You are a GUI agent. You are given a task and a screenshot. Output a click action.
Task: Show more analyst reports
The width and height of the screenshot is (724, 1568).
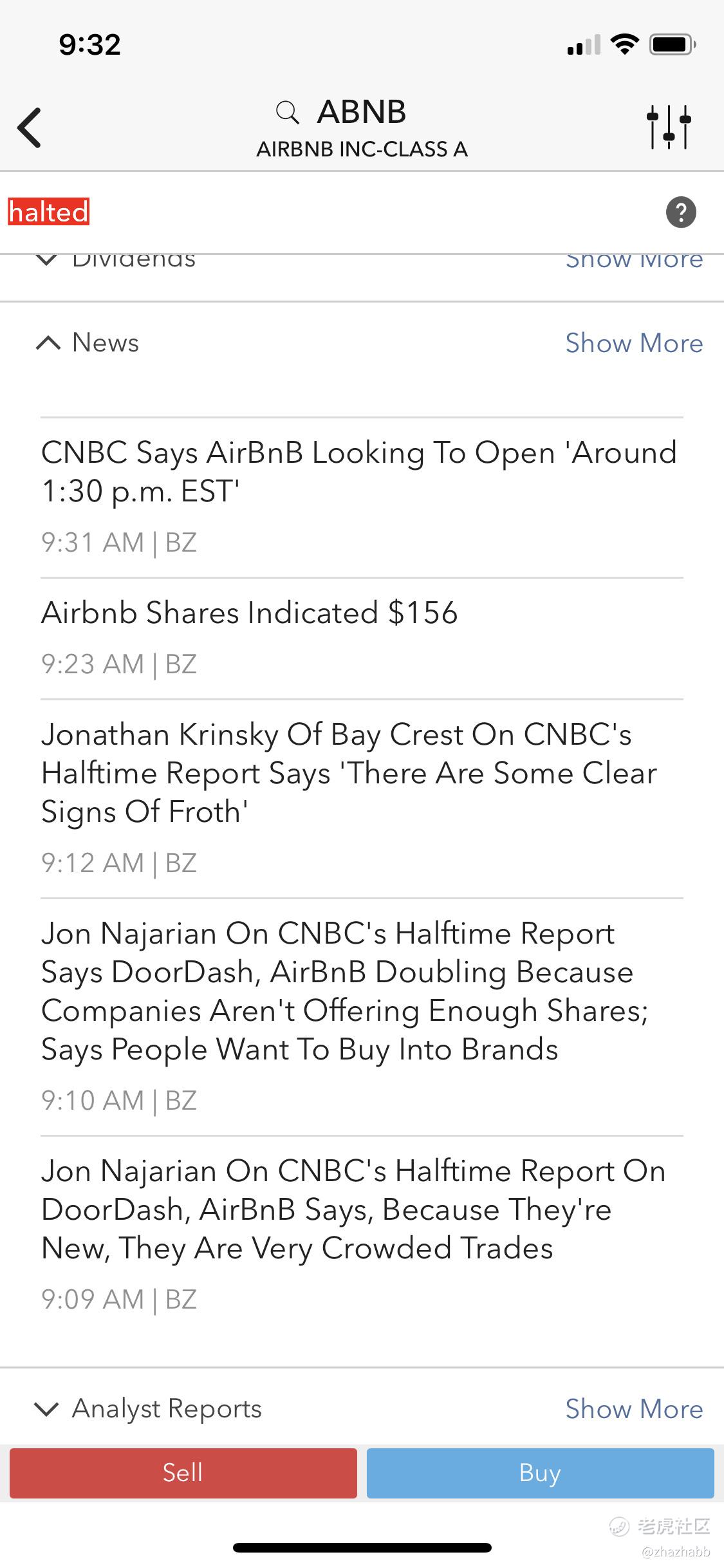pyautogui.click(x=634, y=1409)
